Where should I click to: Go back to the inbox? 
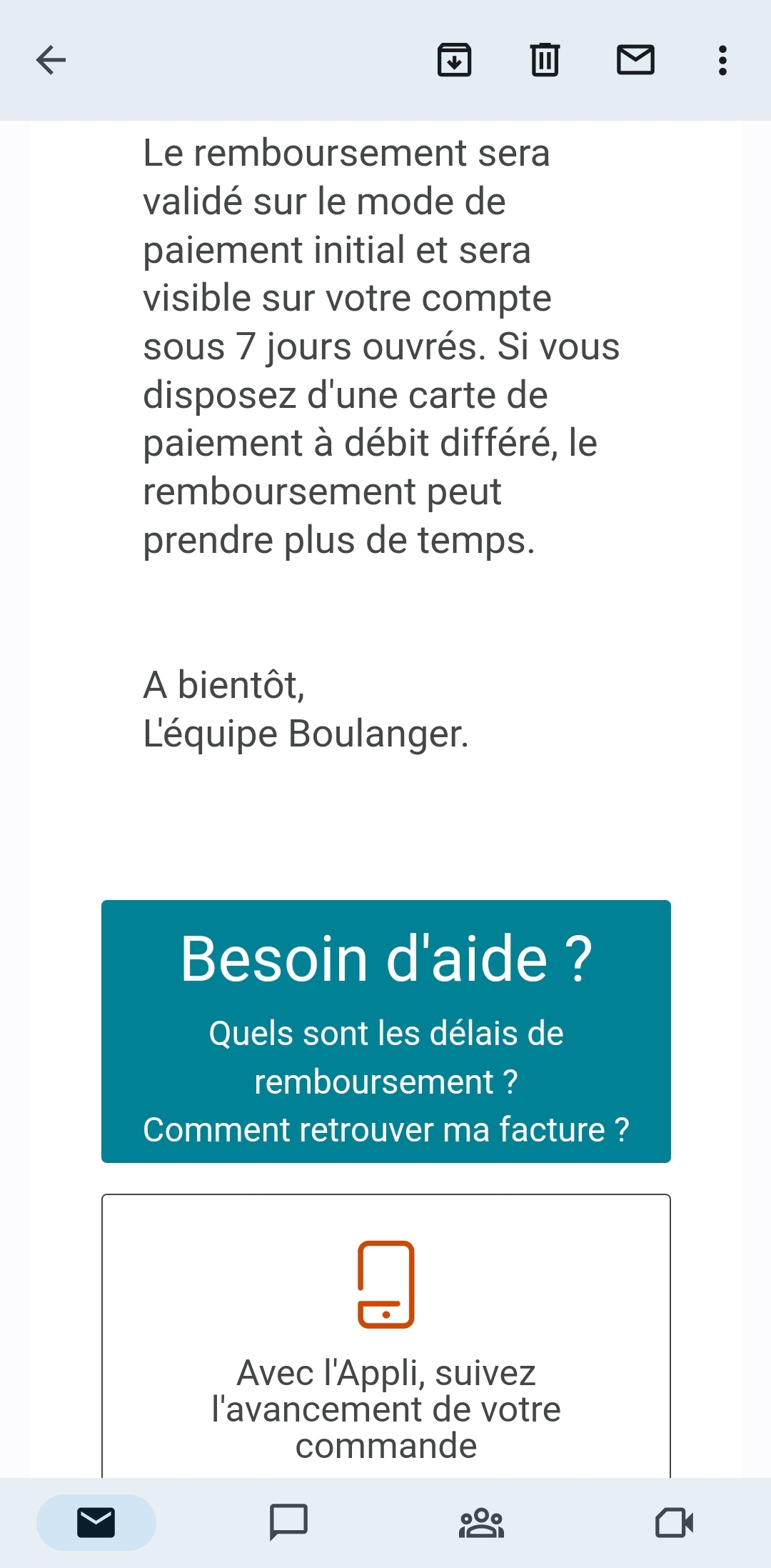[51, 60]
